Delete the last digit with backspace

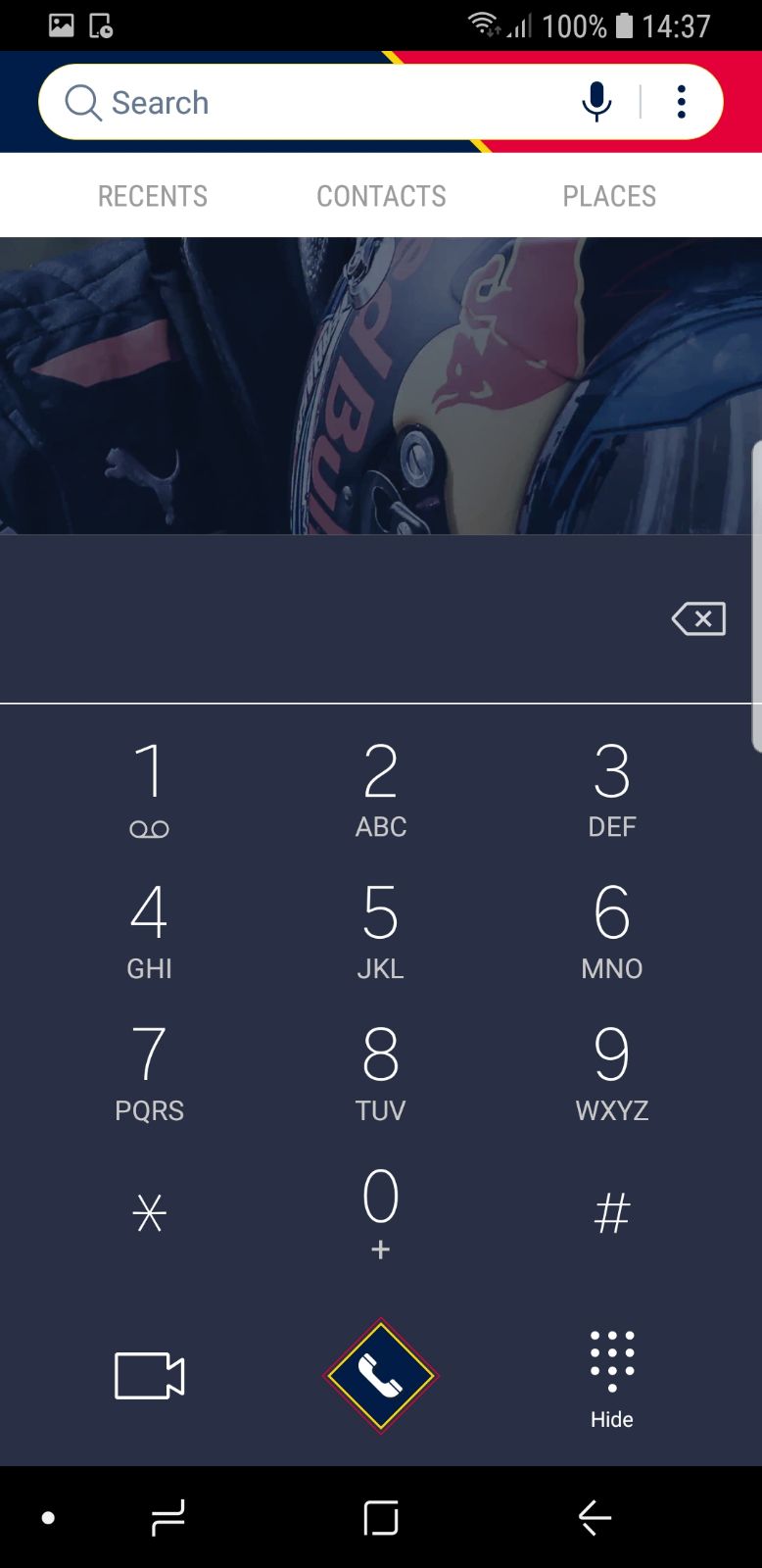click(698, 619)
